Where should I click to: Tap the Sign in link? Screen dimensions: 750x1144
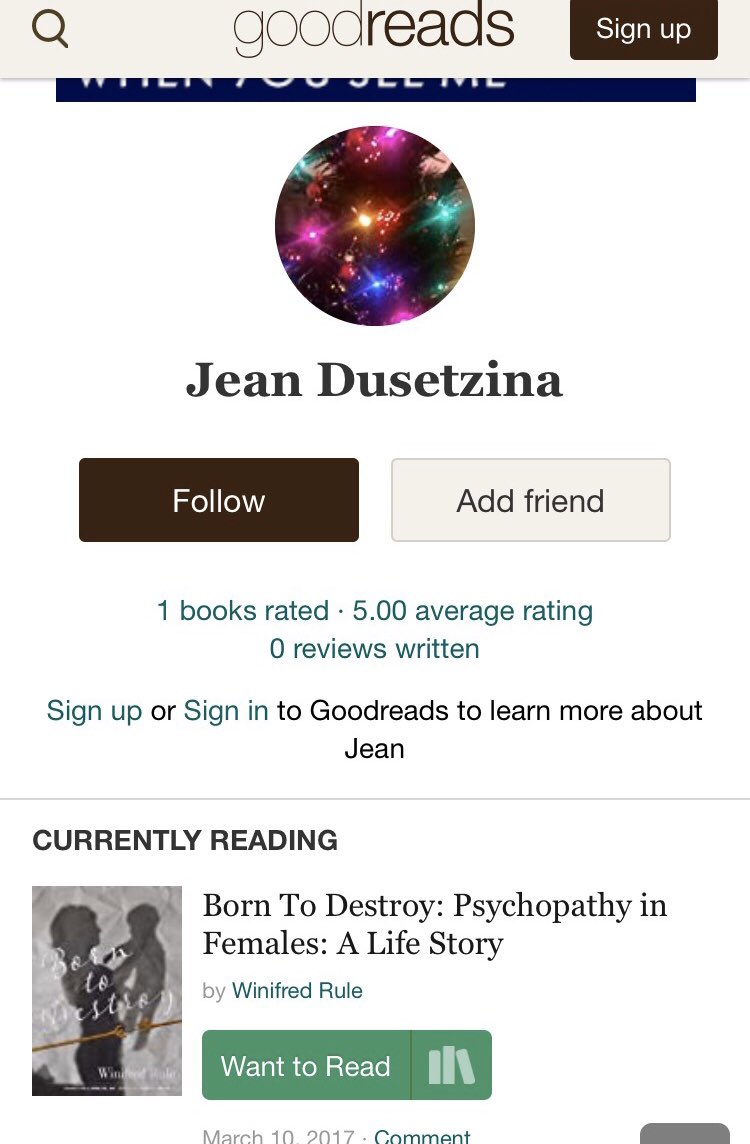(226, 711)
